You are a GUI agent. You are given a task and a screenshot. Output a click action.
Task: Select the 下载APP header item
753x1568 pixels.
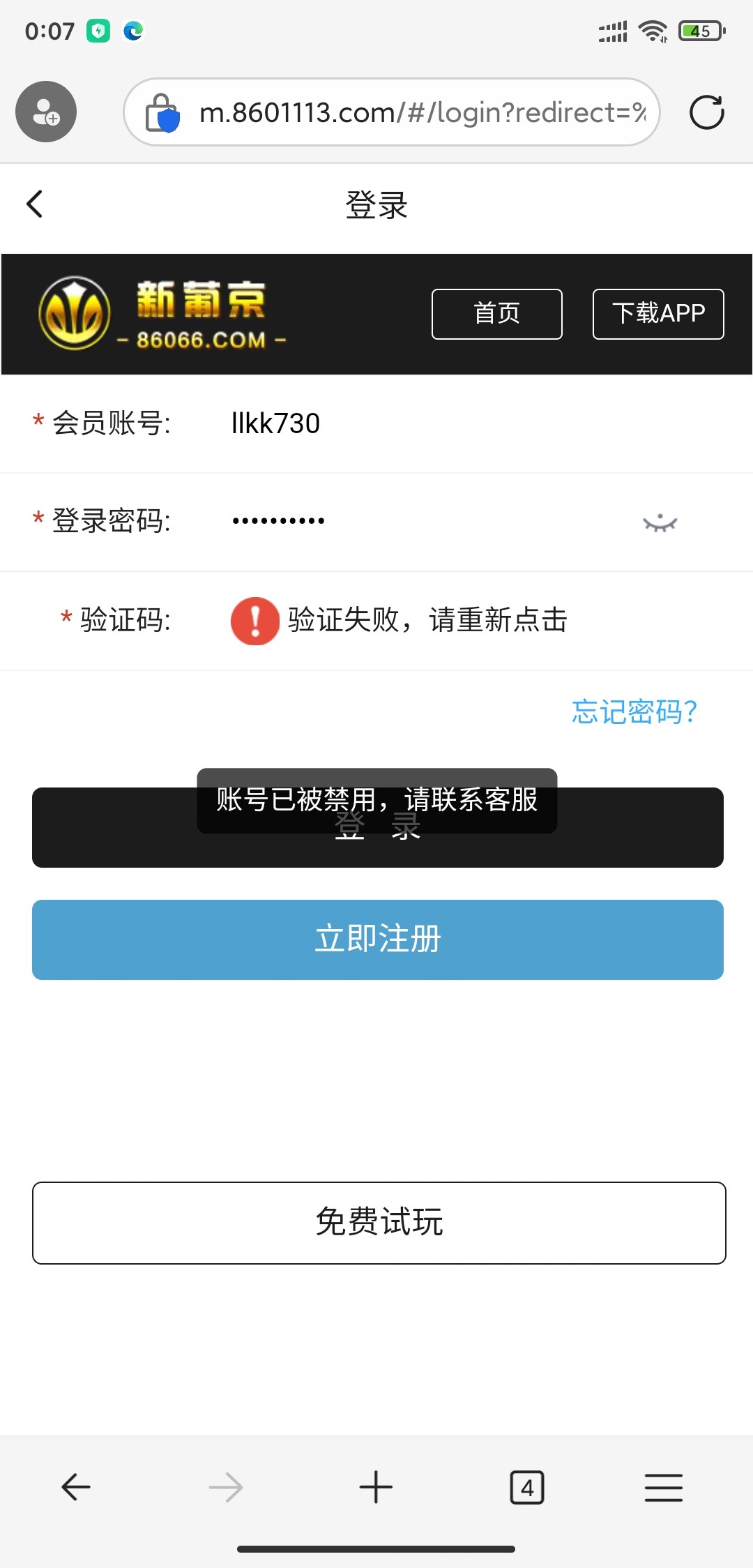657,313
